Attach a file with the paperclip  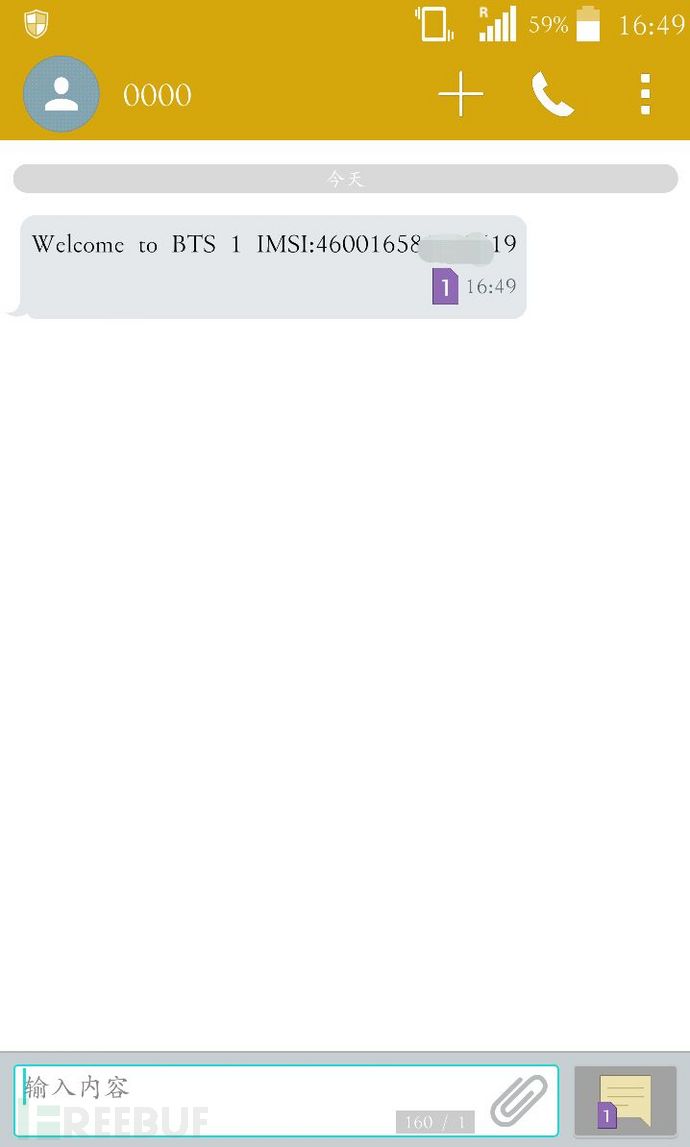[x=518, y=1099]
